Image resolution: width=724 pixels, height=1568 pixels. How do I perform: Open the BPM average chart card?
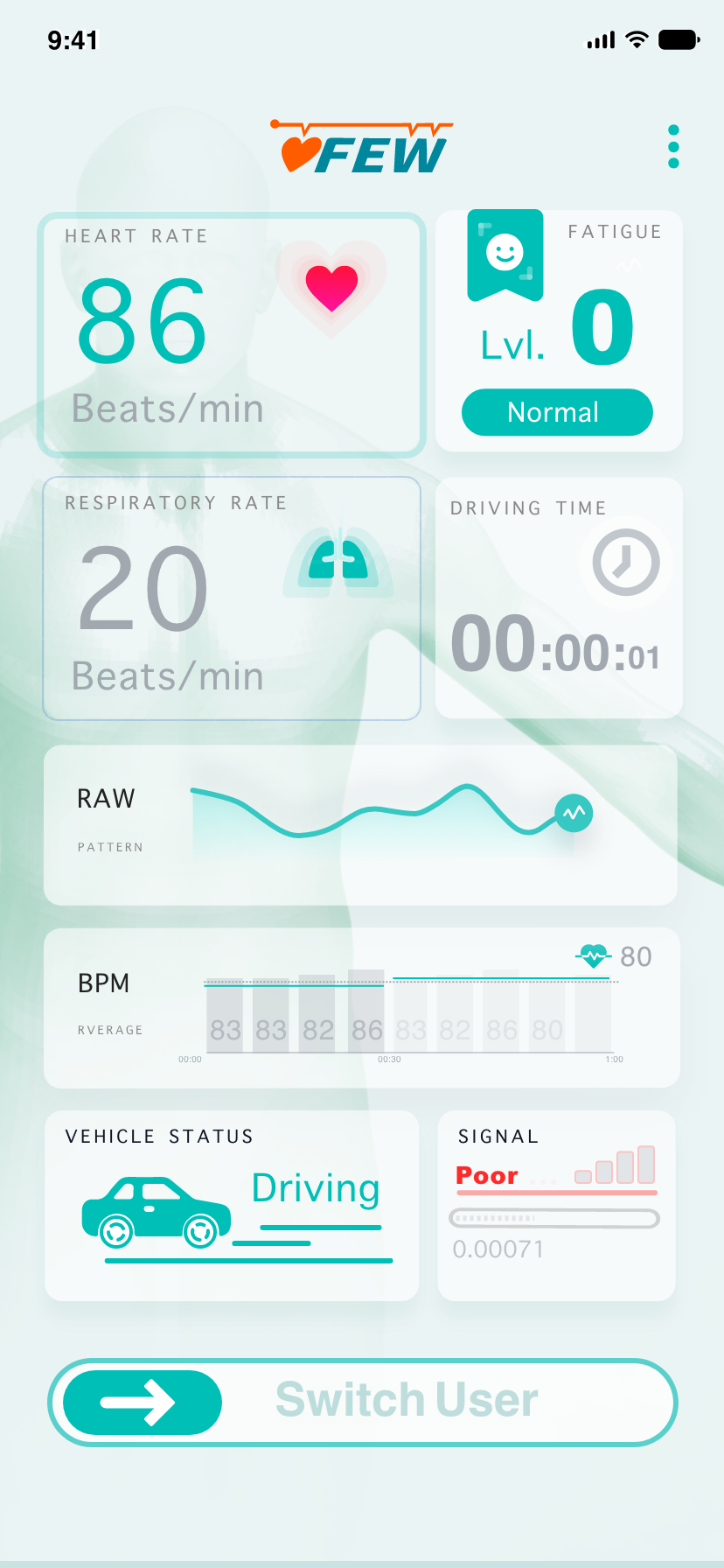click(361, 1007)
